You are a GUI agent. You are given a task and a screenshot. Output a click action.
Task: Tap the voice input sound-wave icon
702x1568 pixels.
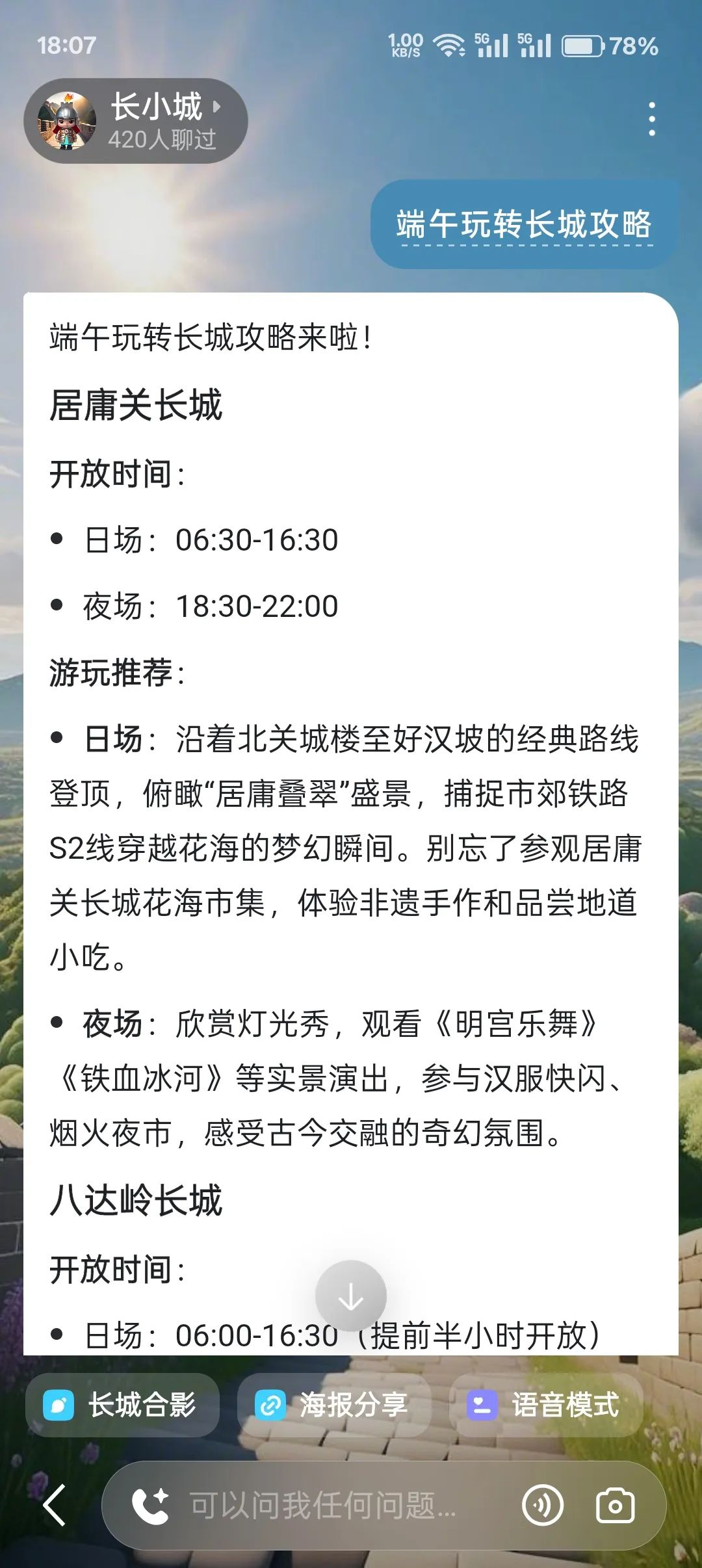tap(543, 1505)
